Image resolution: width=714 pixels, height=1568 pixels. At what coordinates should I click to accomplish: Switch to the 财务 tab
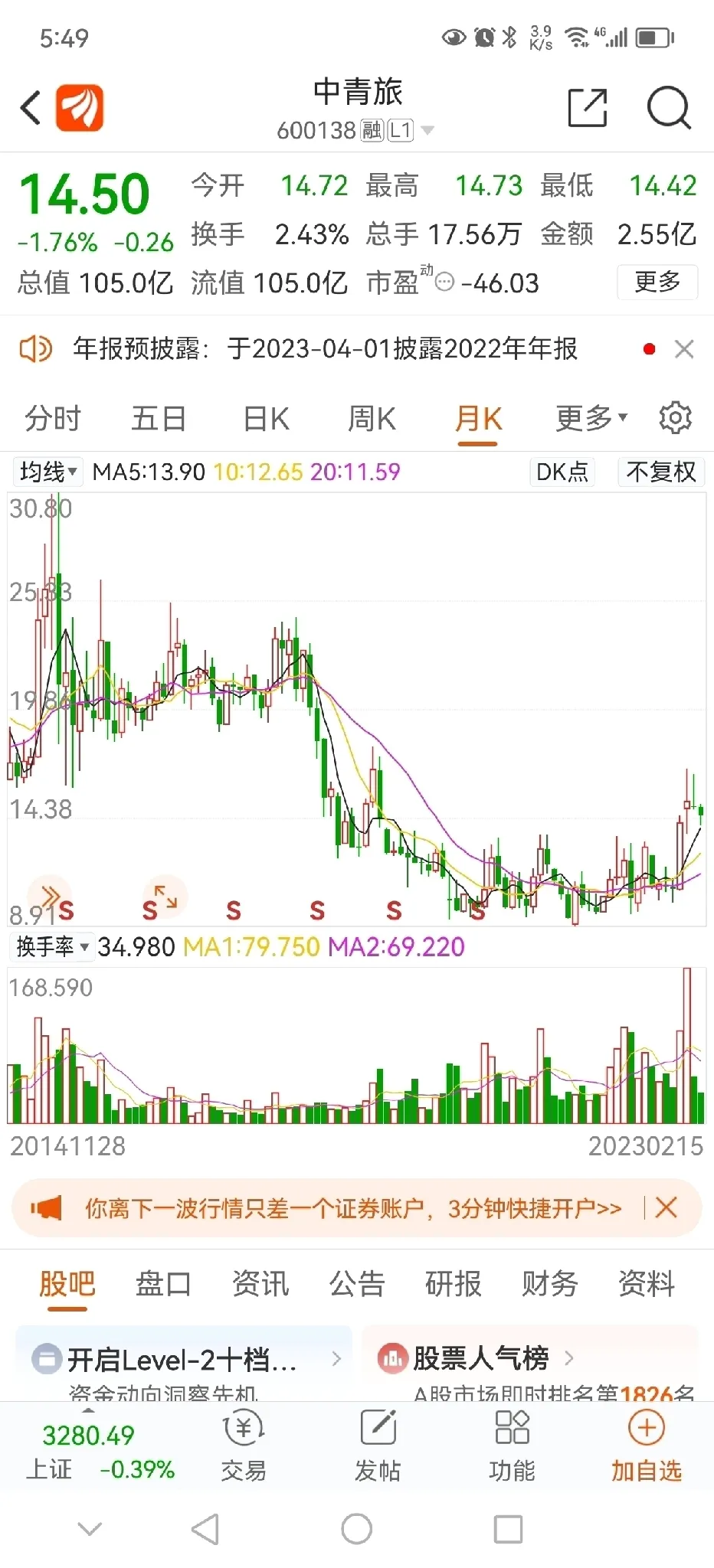pyautogui.click(x=550, y=1284)
